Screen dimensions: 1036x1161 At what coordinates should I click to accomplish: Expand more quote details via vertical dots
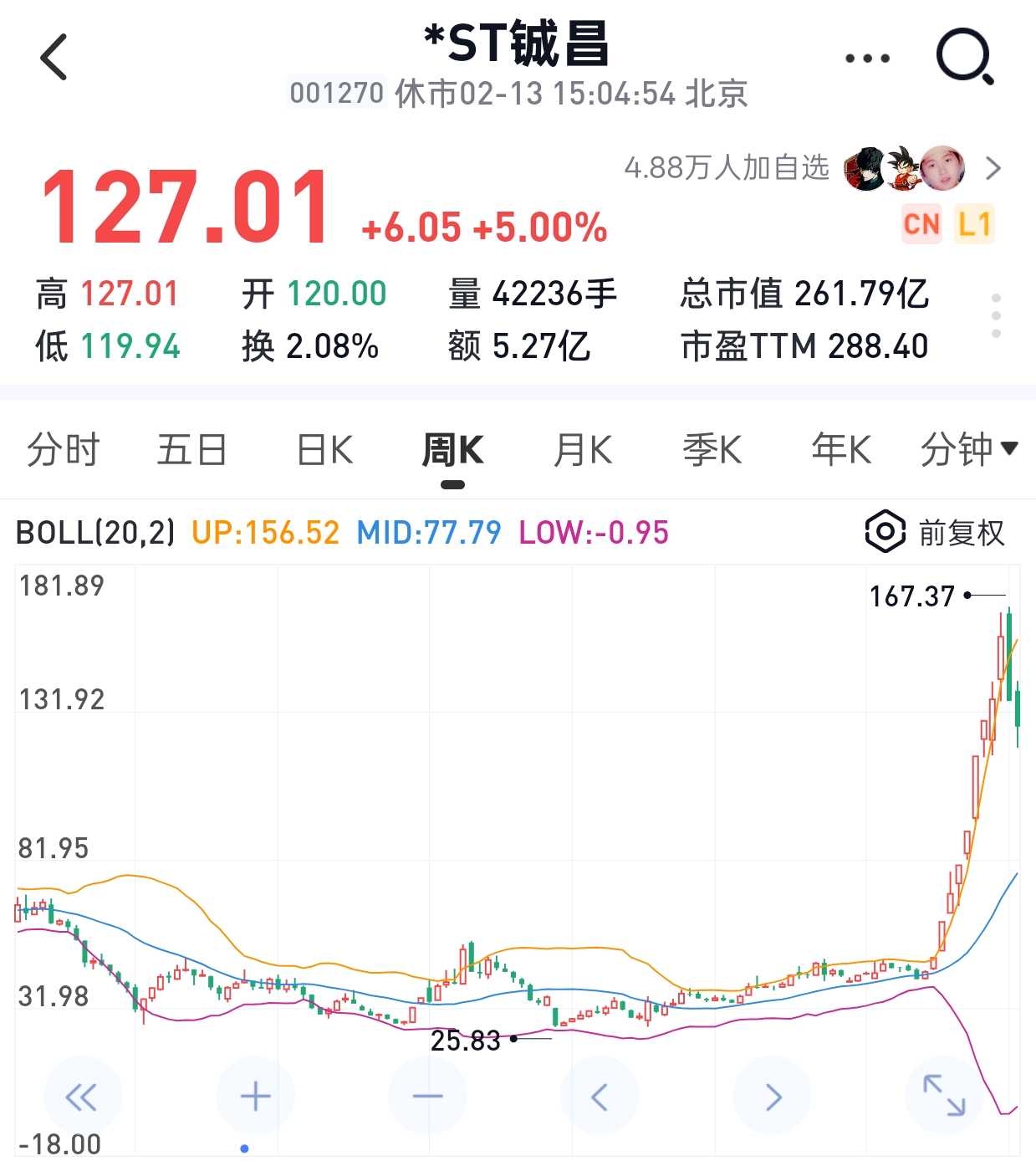pyautogui.click(x=995, y=316)
